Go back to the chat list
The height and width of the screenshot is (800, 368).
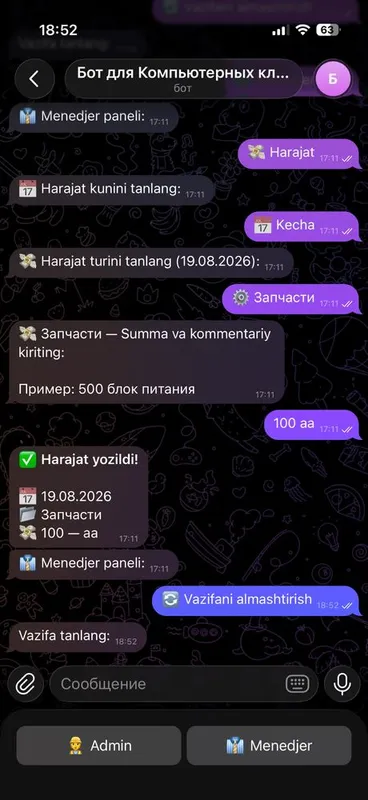[34, 79]
